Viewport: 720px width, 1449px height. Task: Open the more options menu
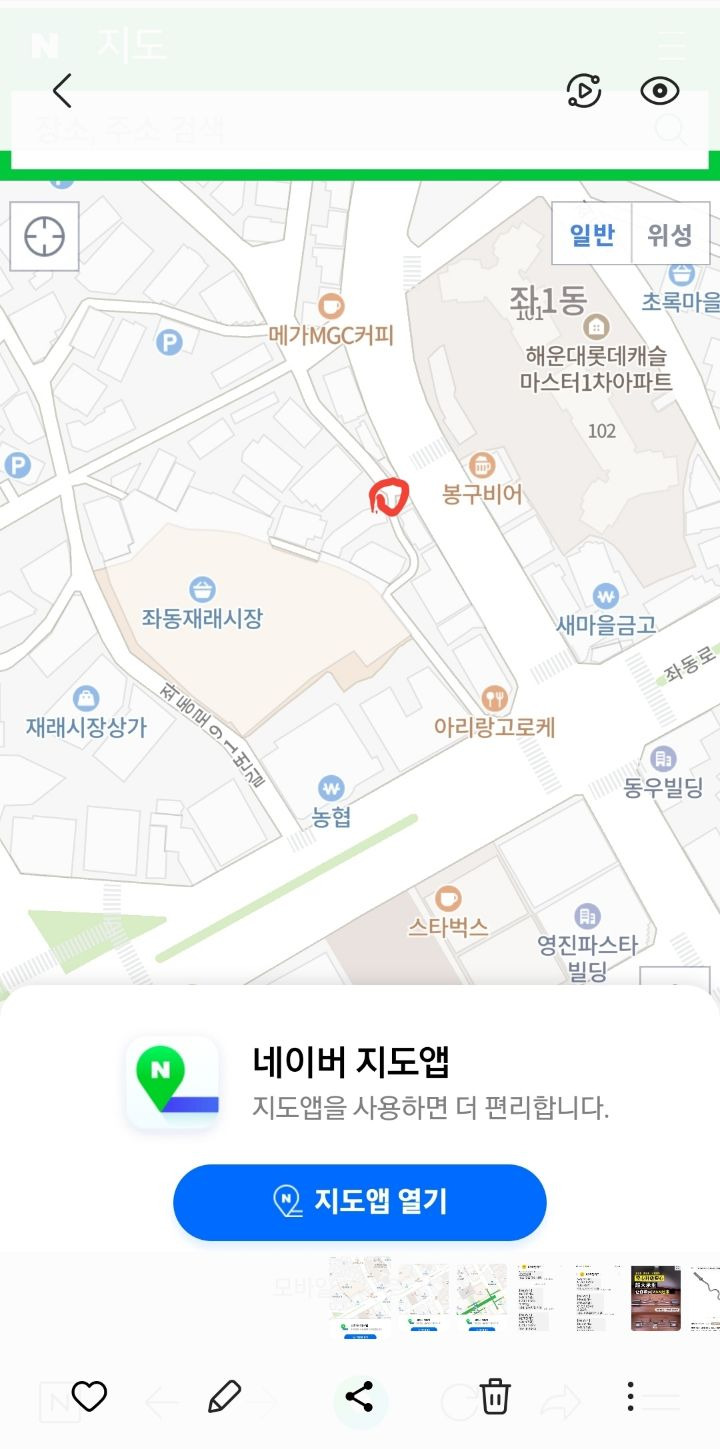click(x=630, y=1396)
